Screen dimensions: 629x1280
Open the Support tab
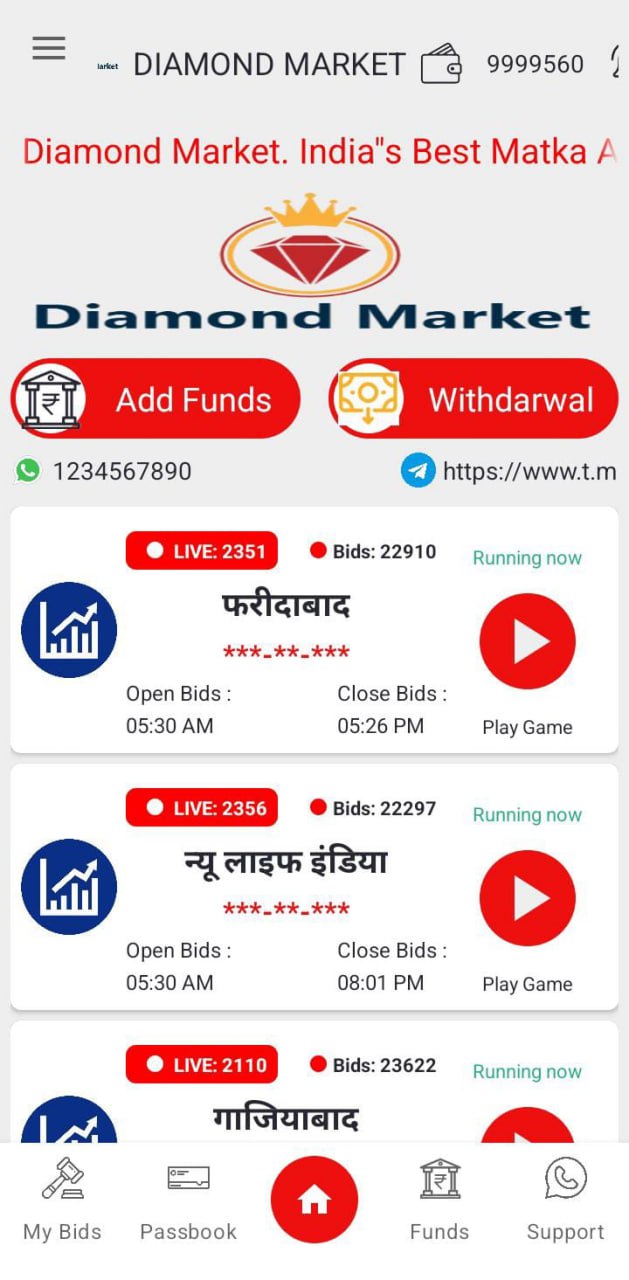tap(565, 1200)
